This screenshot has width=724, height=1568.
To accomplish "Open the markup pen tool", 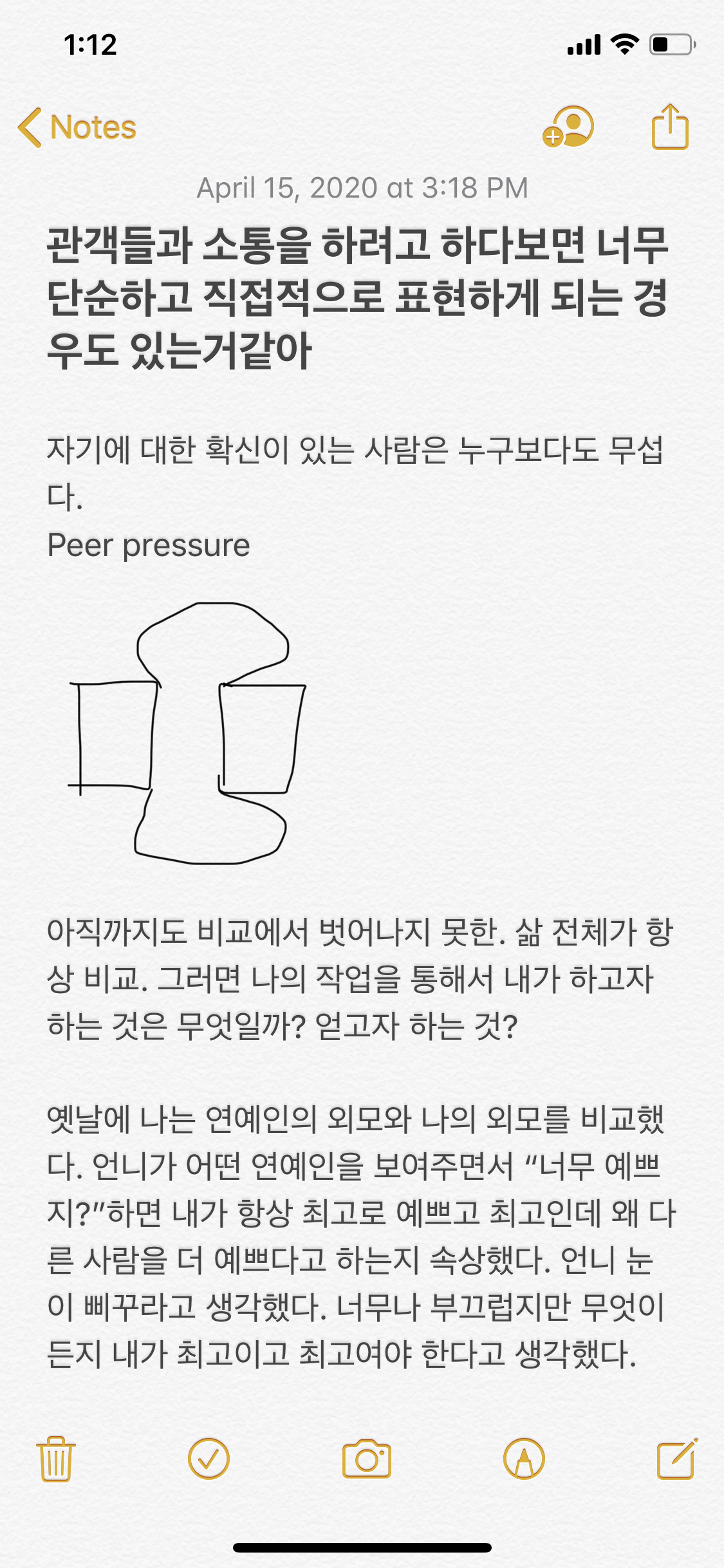I will coord(524,1459).
